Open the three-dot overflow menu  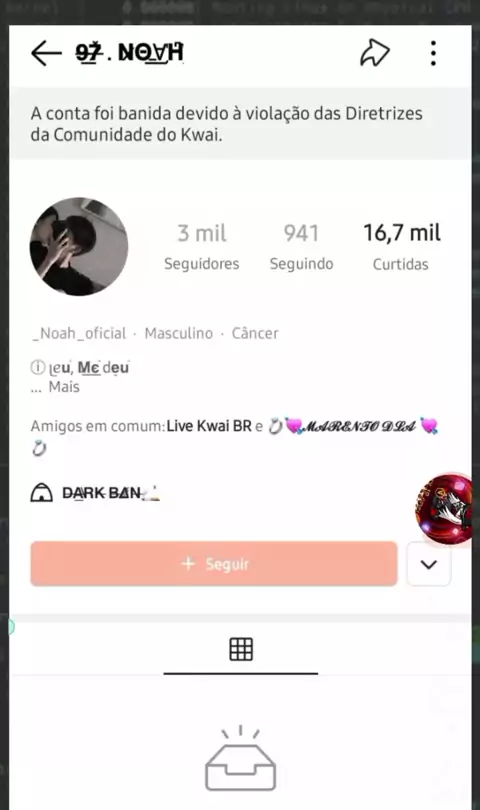pyautogui.click(x=433, y=53)
